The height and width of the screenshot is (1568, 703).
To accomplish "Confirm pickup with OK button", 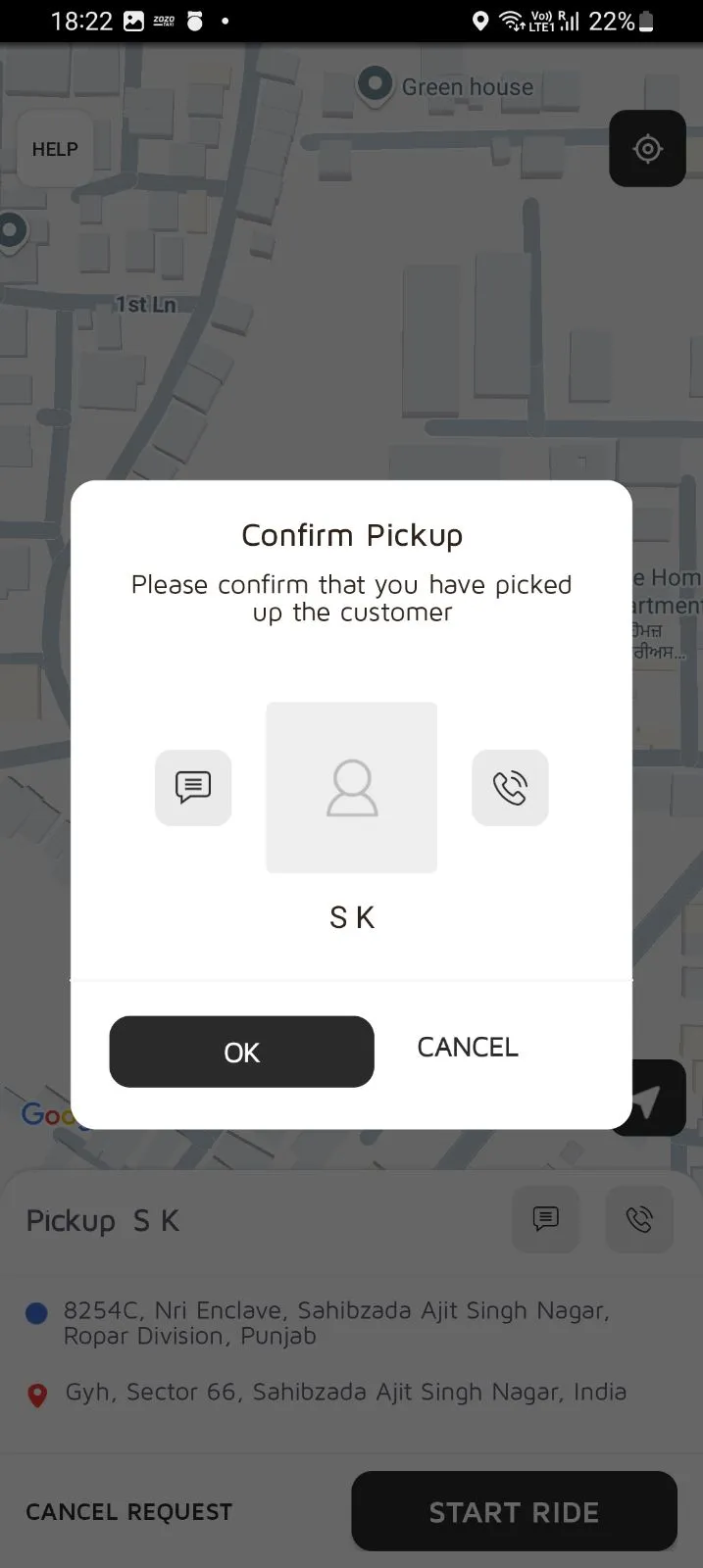I will 241,1052.
